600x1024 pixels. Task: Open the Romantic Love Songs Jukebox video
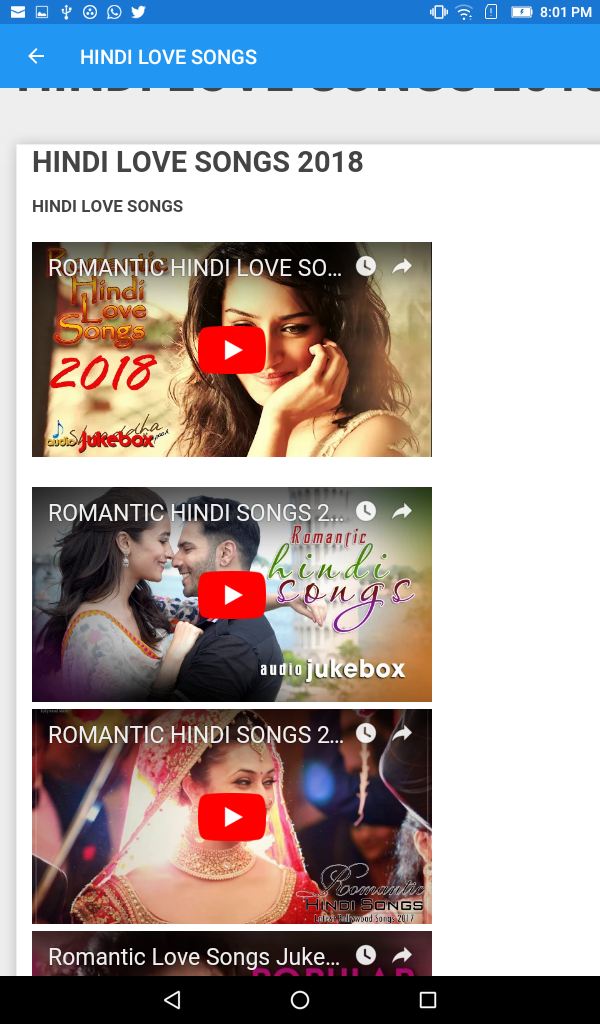point(190,957)
